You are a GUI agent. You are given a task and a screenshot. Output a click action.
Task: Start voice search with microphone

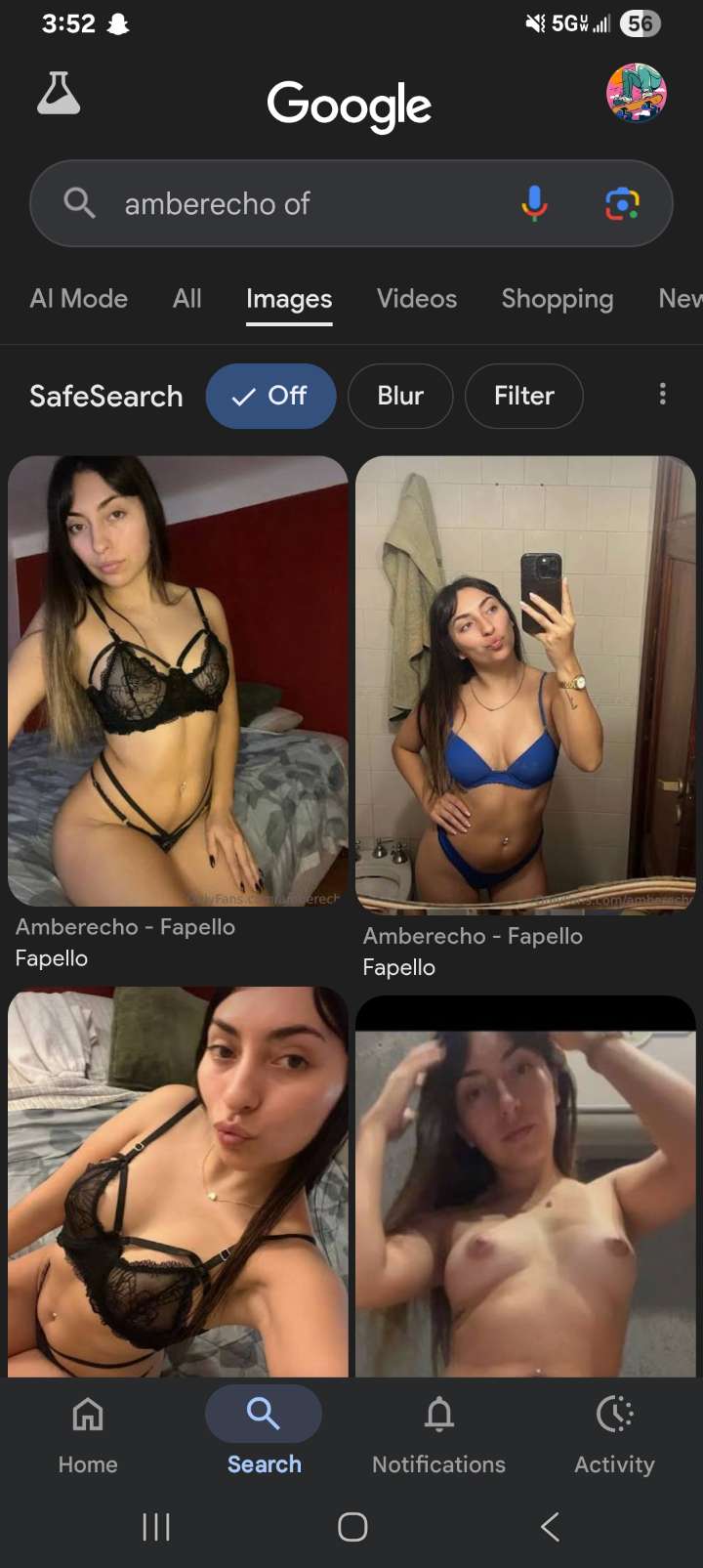(534, 203)
